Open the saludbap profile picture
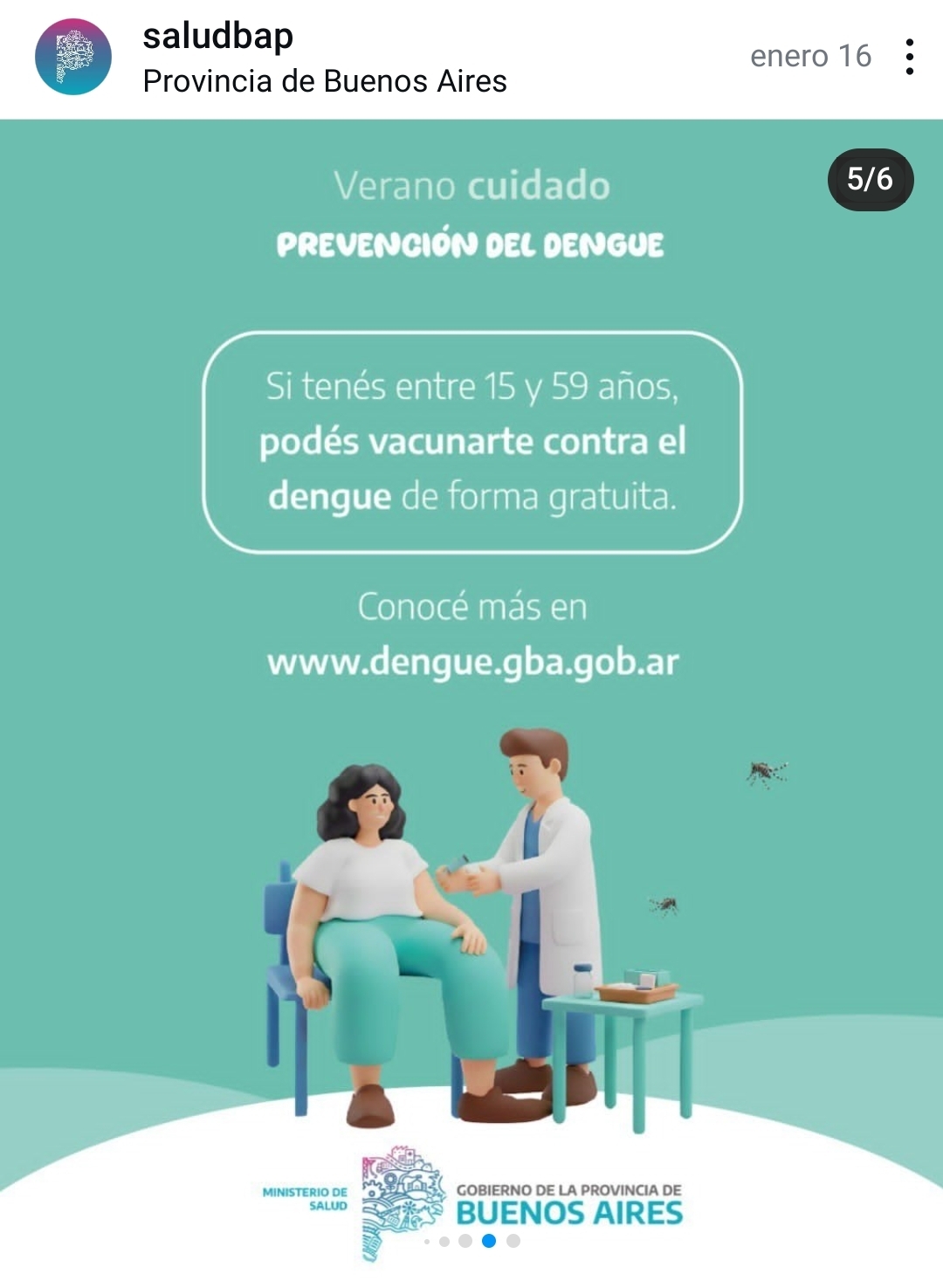The height and width of the screenshot is (1288, 943). (73, 57)
